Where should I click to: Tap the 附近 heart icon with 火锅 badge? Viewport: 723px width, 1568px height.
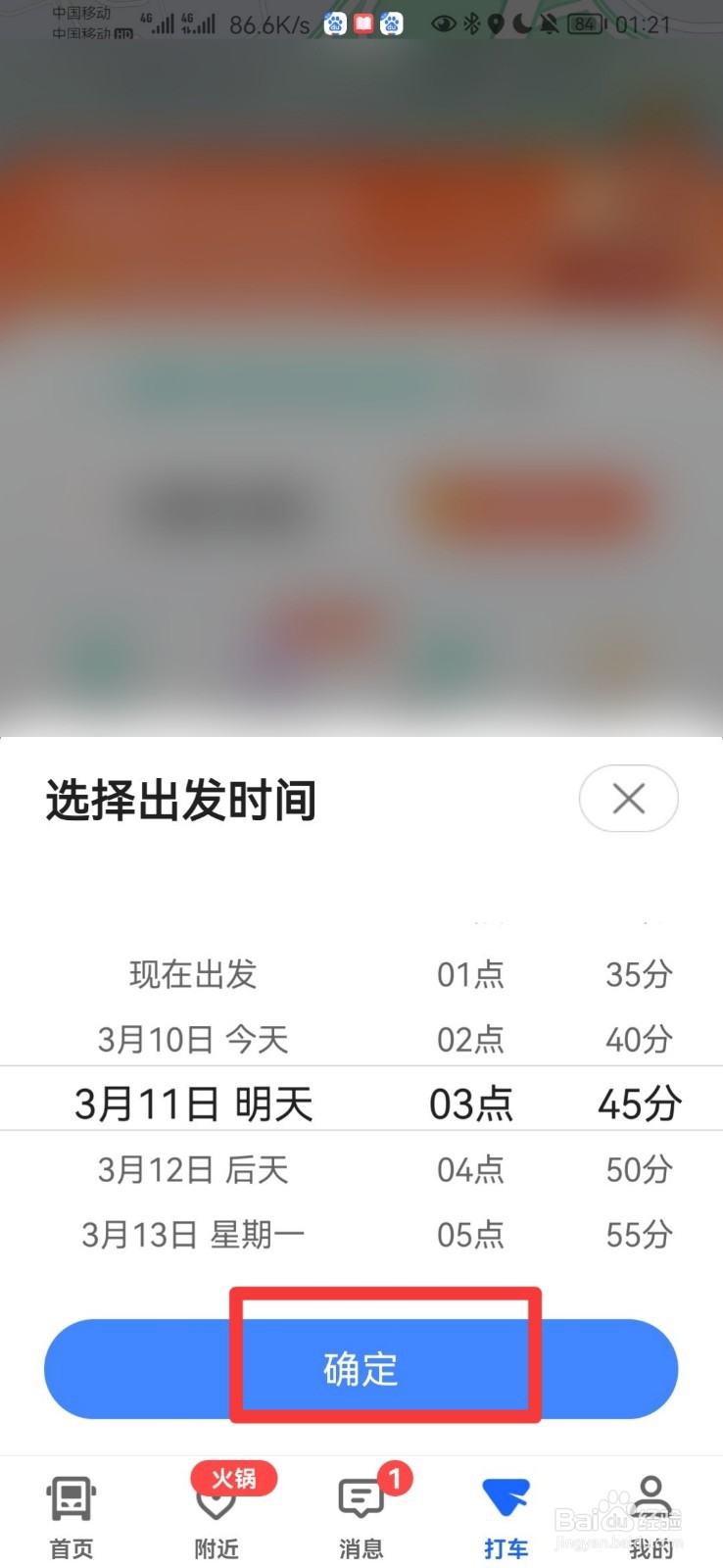click(216, 1501)
